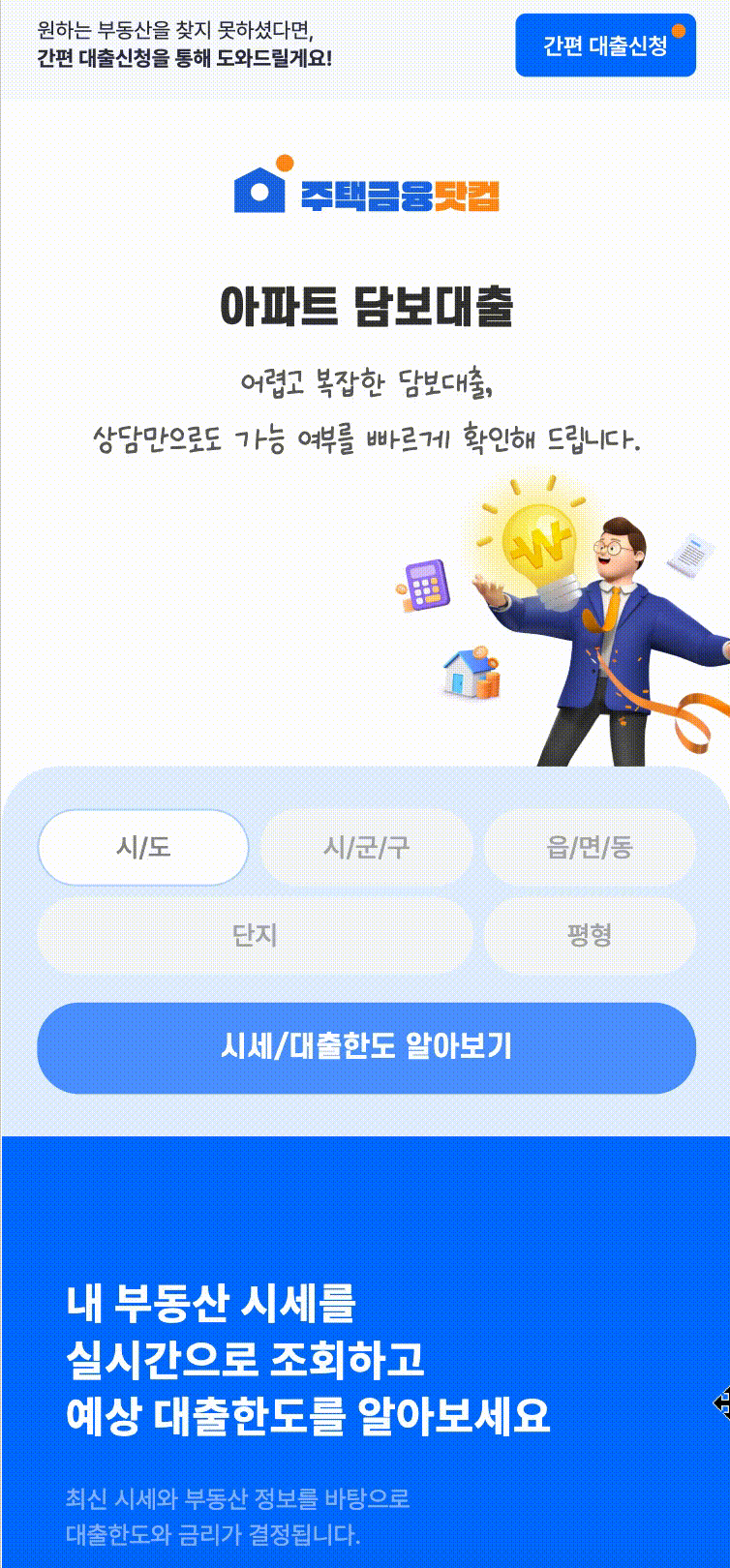Open the 간편 대출신청 application button
730x1568 pixels.
point(604,45)
